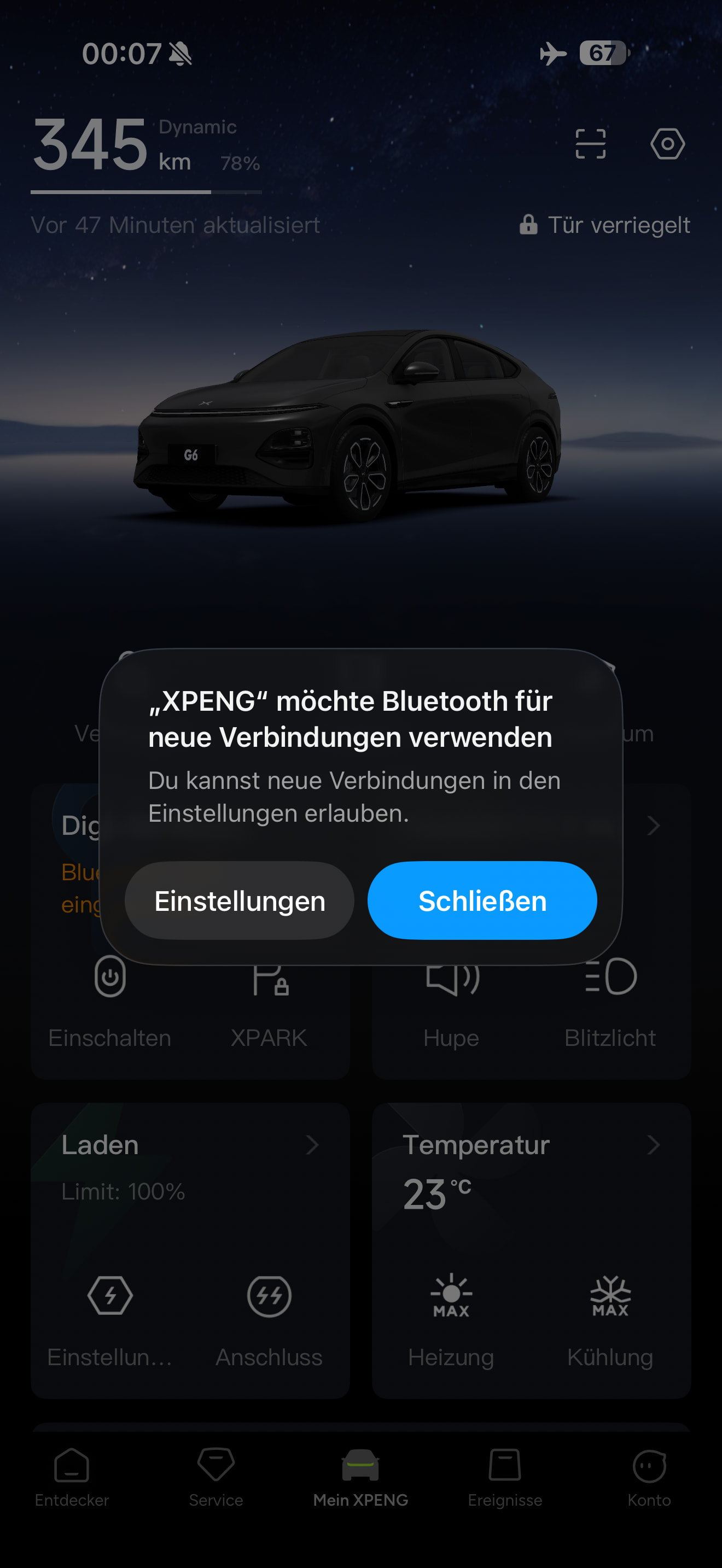This screenshot has height=1568, width=722.
Task: Open the XPARK function
Action: 269,998
